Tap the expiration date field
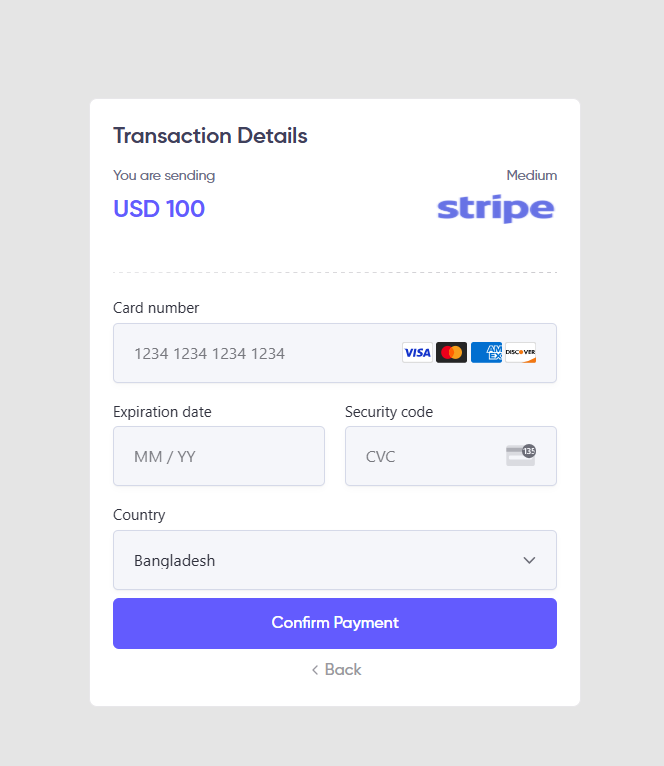 (x=218, y=456)
